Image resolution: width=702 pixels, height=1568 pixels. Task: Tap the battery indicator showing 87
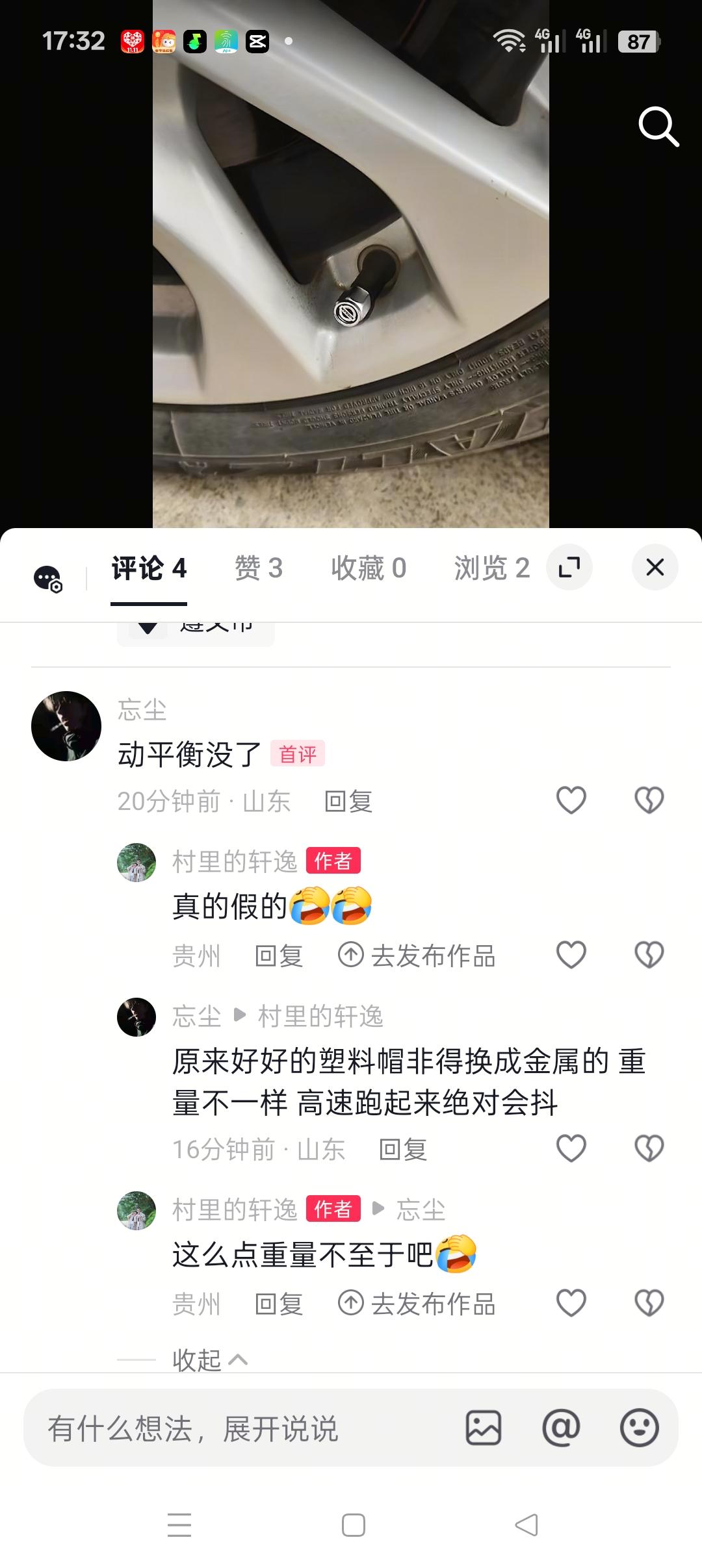pos(638,42)
